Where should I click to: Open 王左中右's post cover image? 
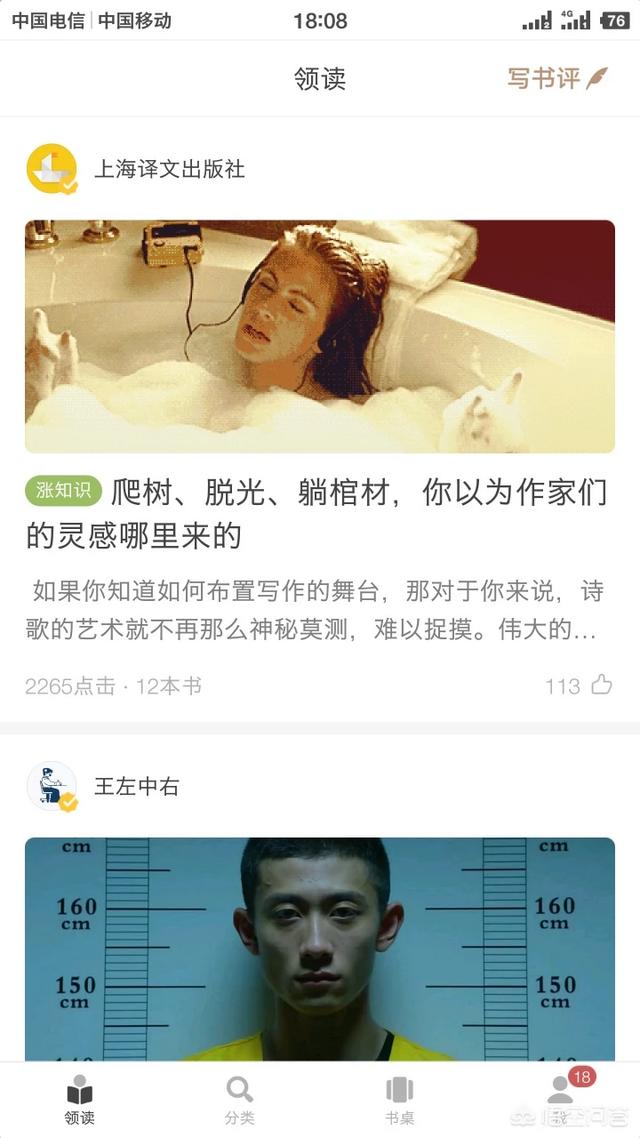click(x=320, y=948)
